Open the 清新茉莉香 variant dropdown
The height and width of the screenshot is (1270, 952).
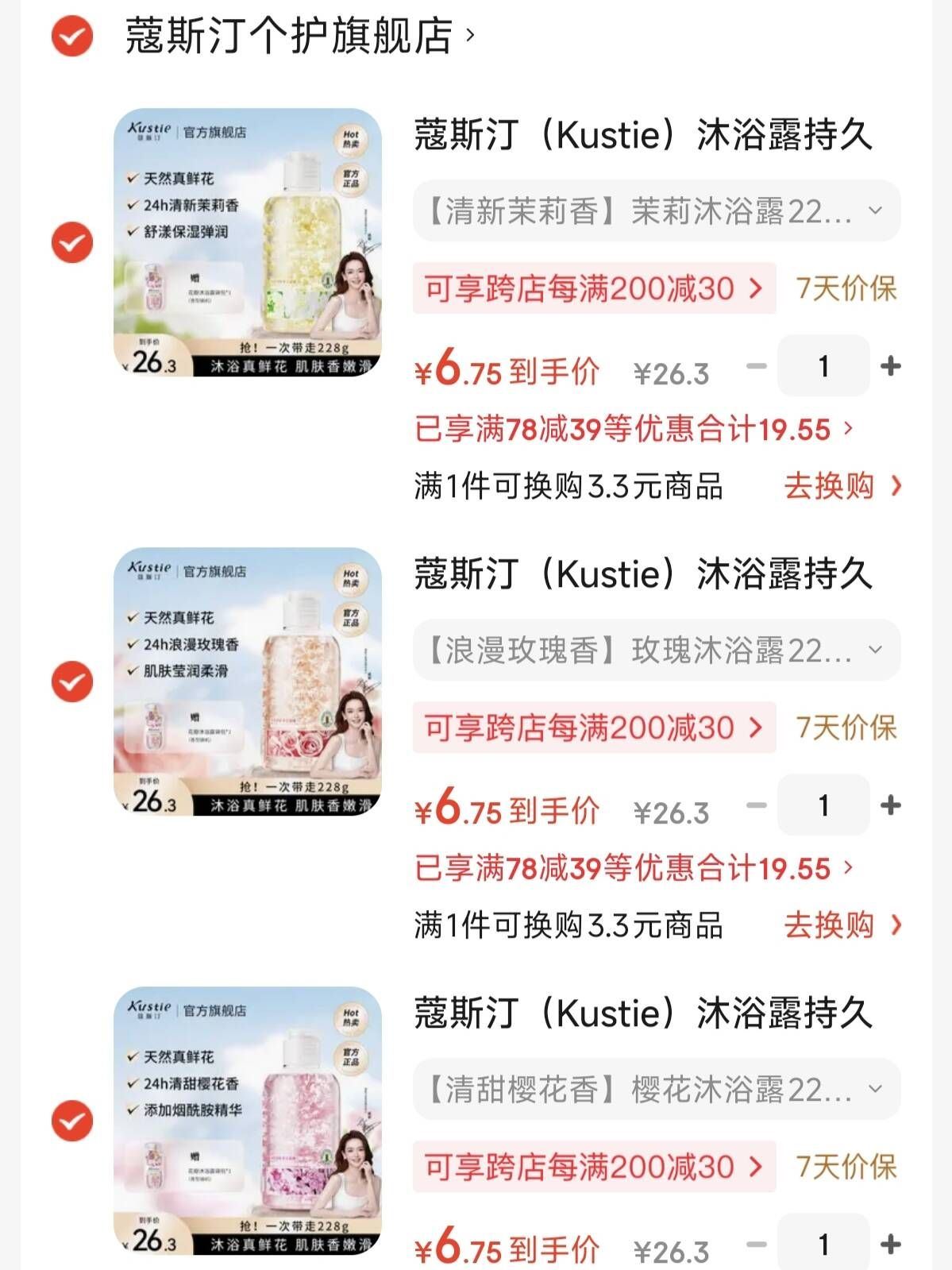[656, 211]
